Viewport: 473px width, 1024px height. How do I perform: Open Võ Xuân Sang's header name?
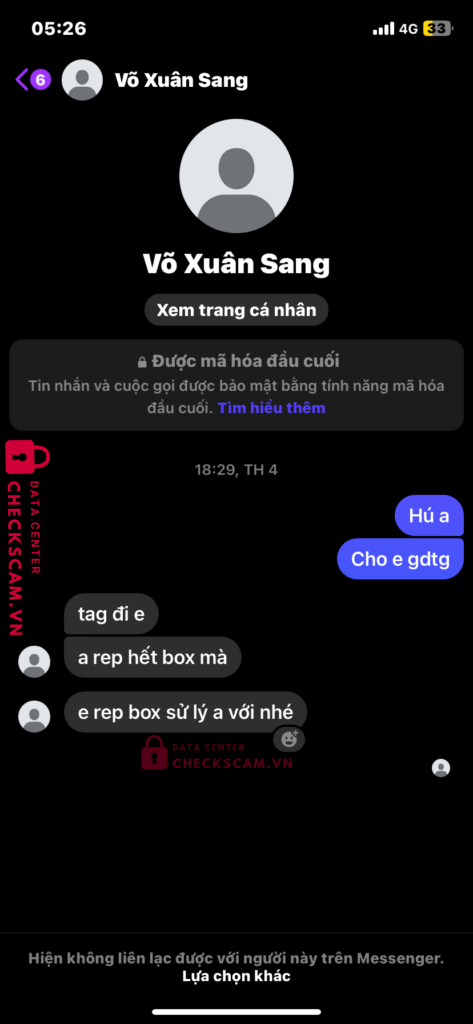[181, 80]
